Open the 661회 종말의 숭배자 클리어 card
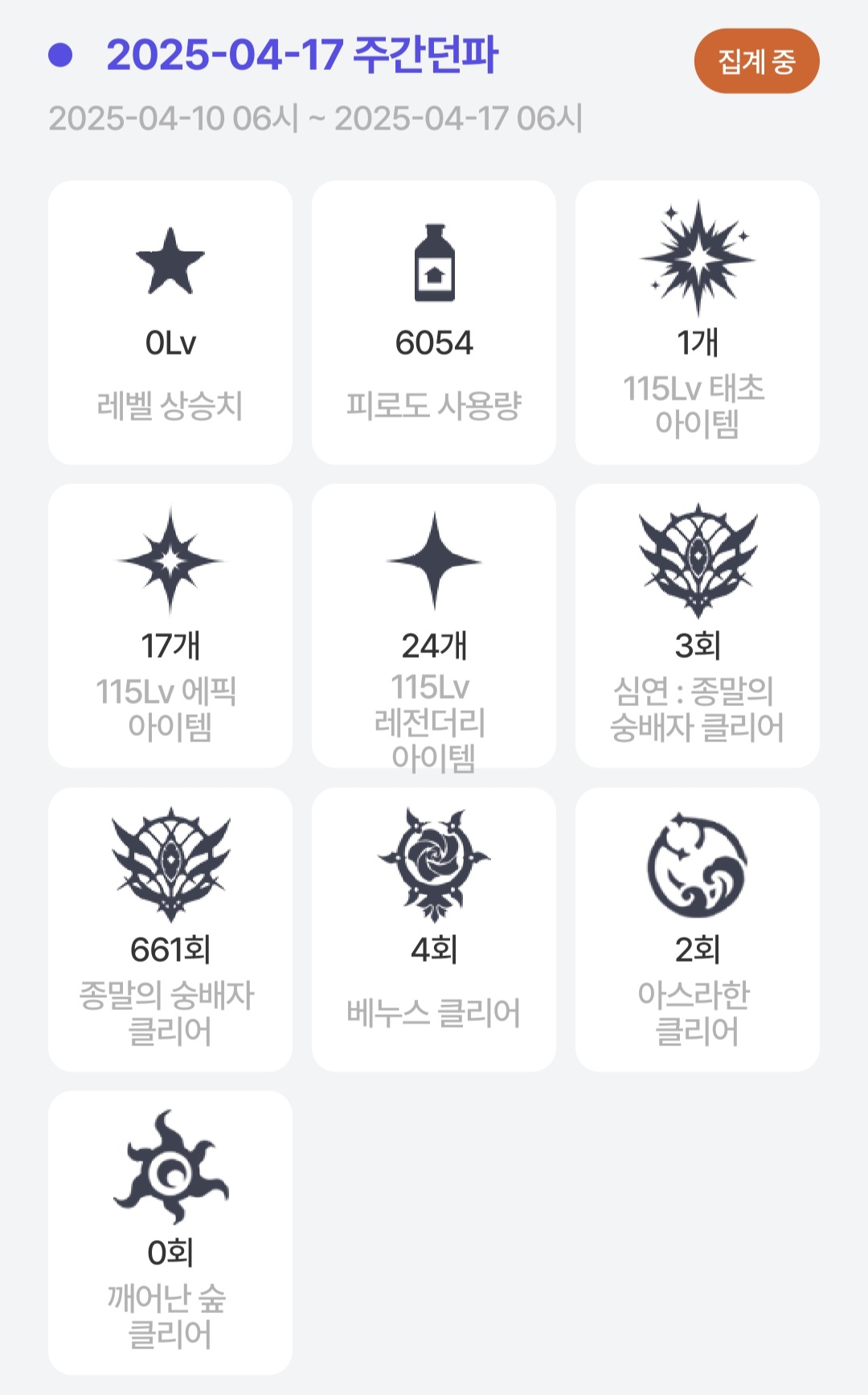This screenshot has height=1395, width=868. click(170, 929)
